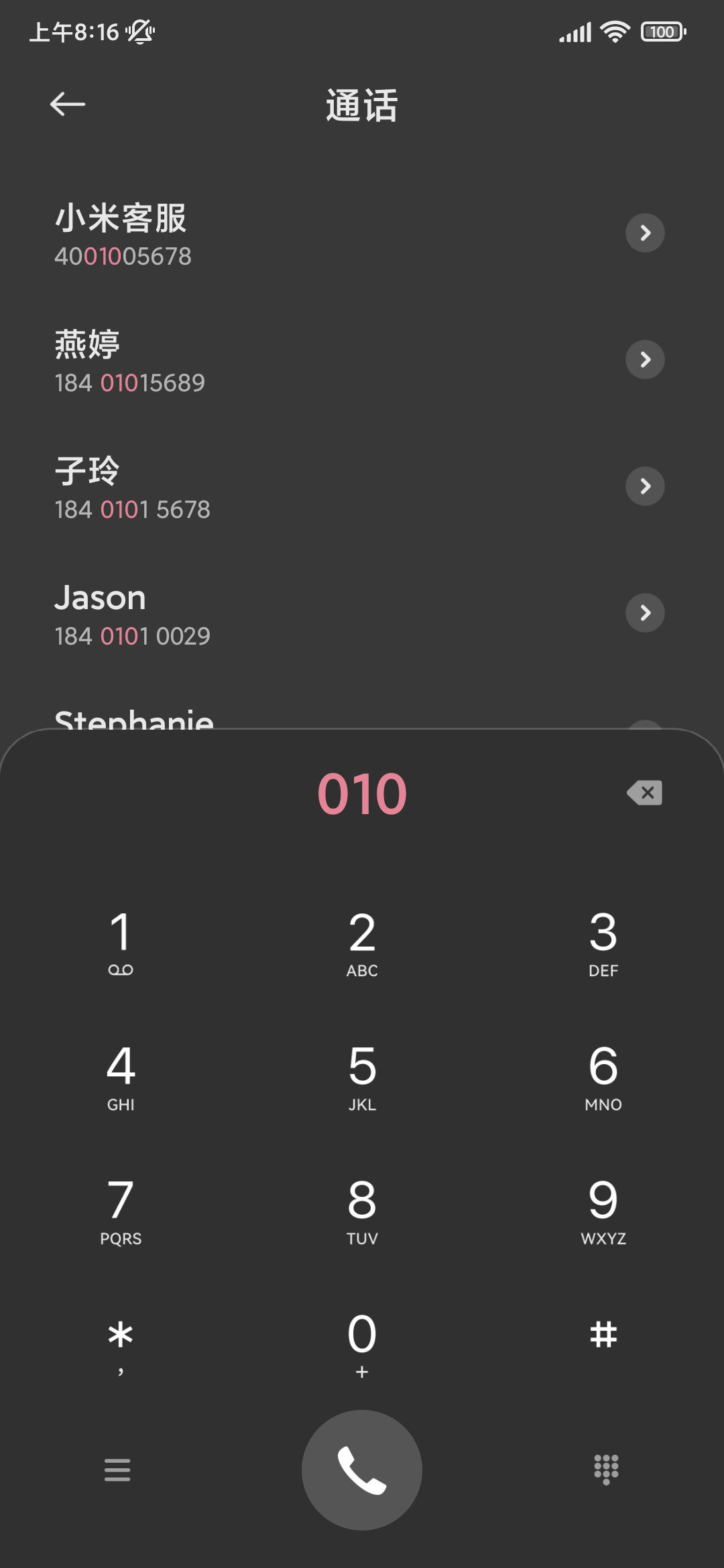Call the dialed number 010
Screen dimensions: 724x1568
pos(362,1470)
